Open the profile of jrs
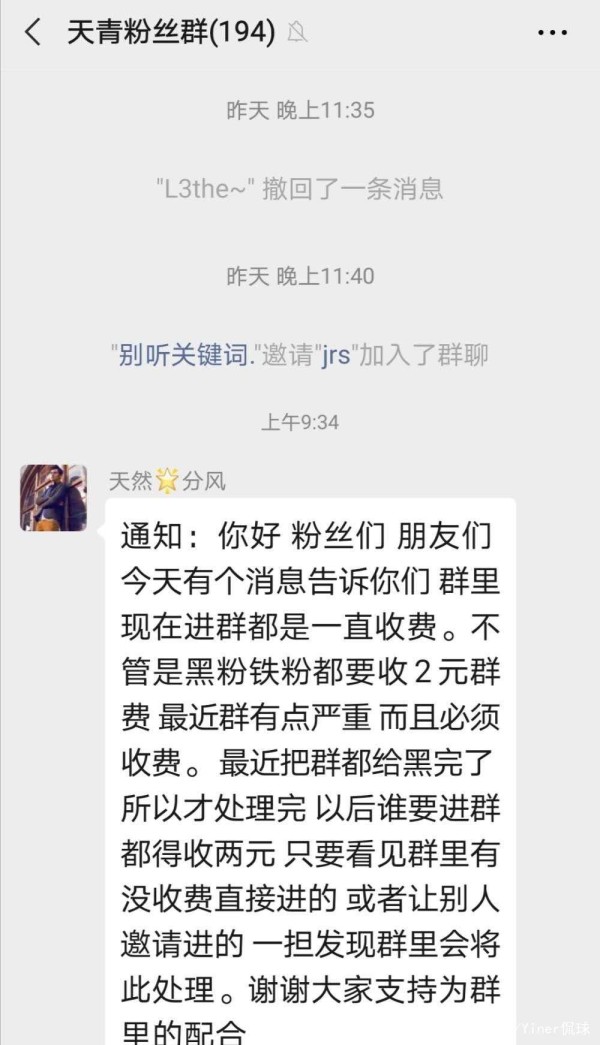Image resolution: width=600 pixels, height=1045 pixels. click(x=336, y=355)
